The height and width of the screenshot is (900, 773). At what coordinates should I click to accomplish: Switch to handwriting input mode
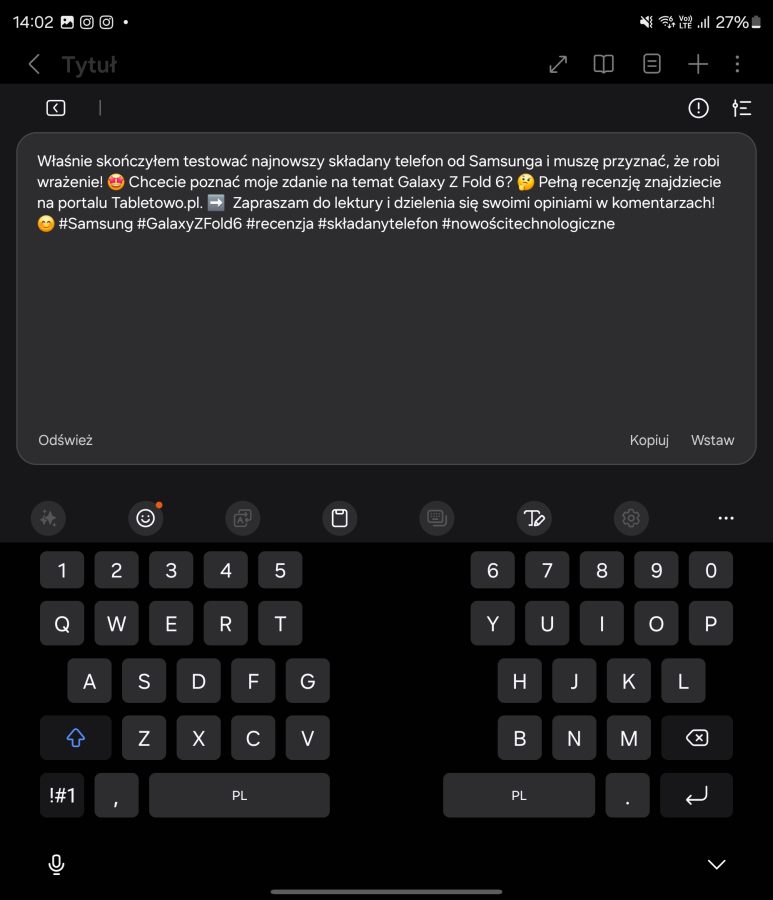point(534,518)
